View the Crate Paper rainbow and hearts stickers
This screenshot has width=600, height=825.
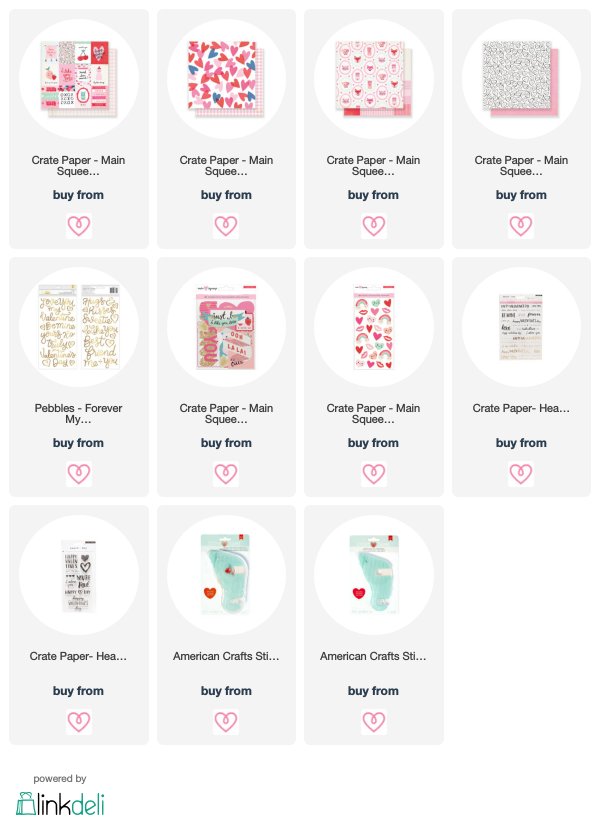tap(374, 327)
